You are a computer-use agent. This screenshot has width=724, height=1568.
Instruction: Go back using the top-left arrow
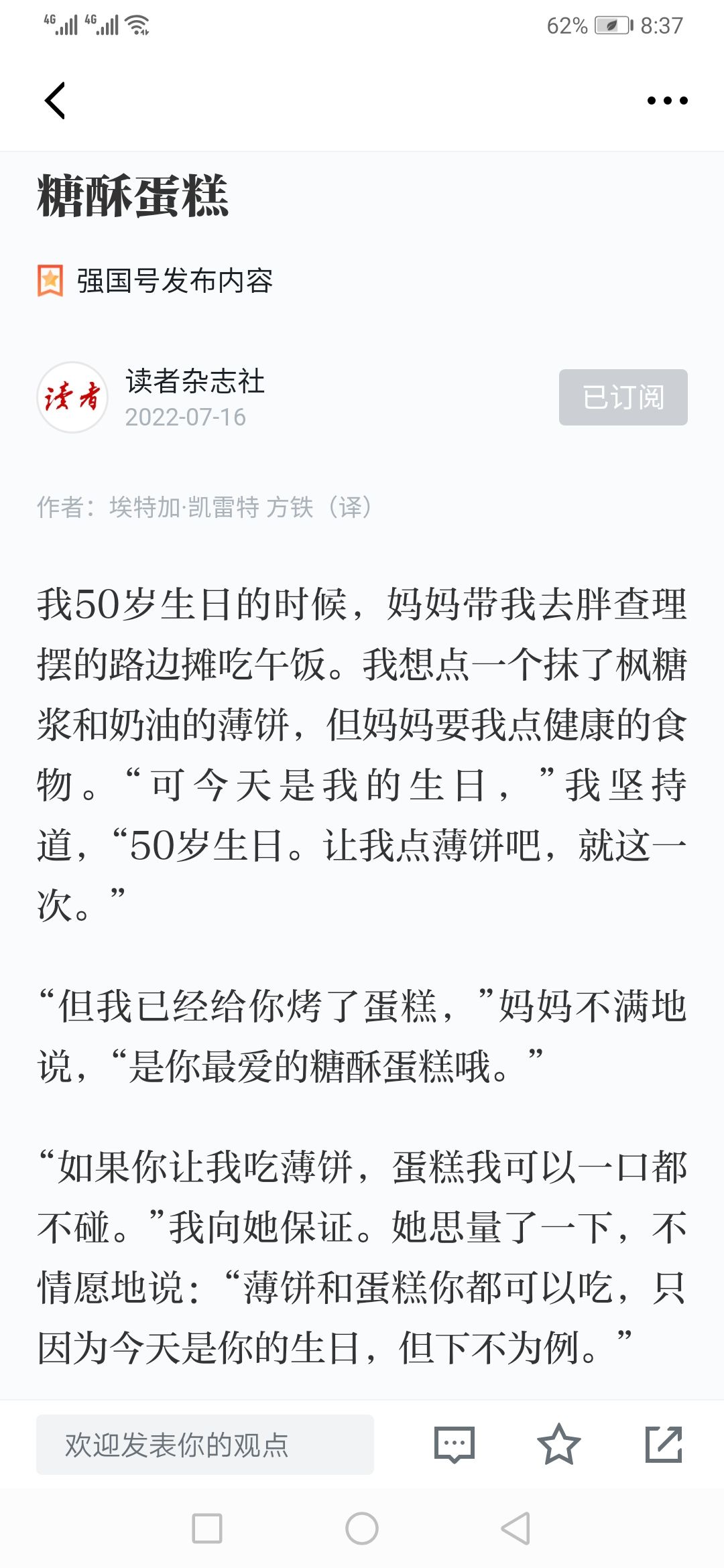coord(55,101)
